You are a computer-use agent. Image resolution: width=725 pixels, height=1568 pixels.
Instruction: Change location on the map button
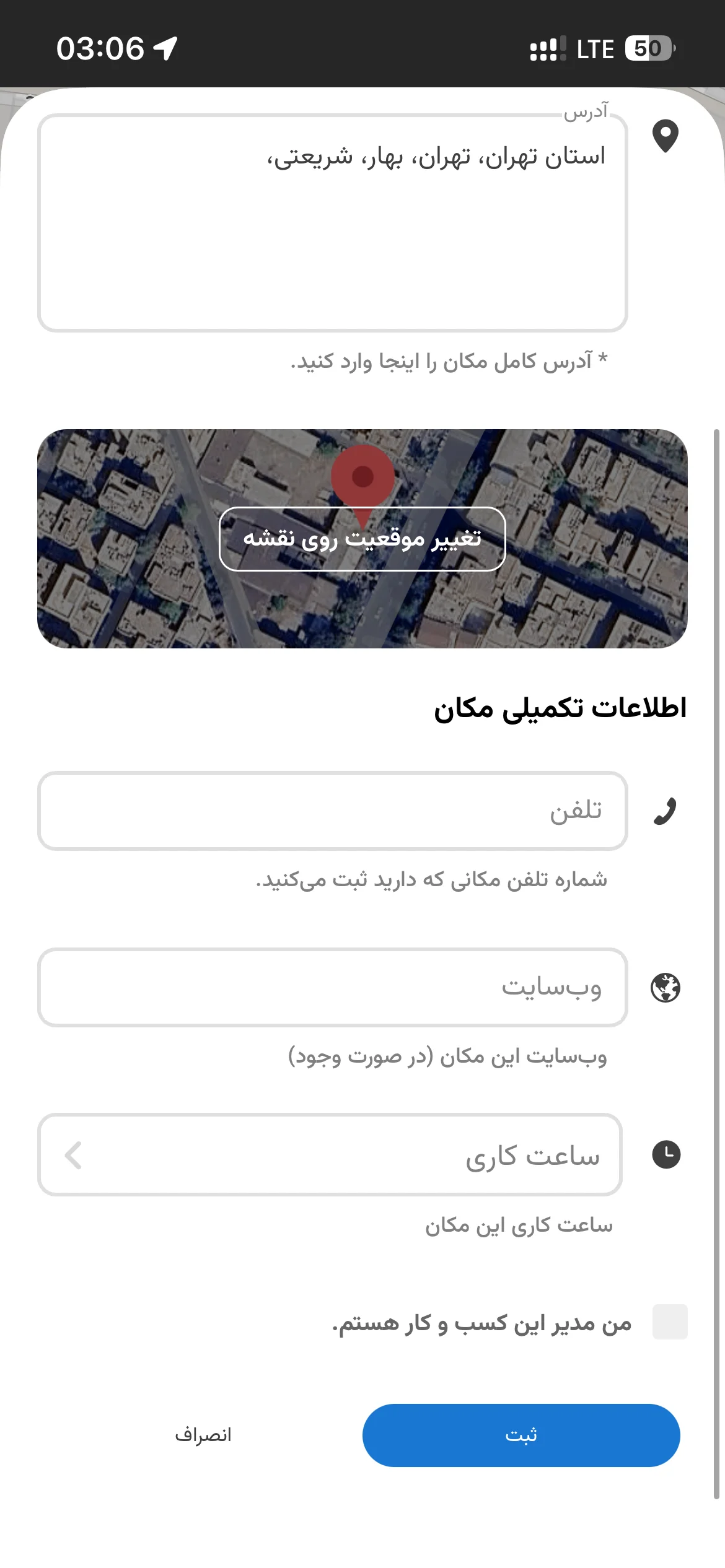(x=362, y=539)
